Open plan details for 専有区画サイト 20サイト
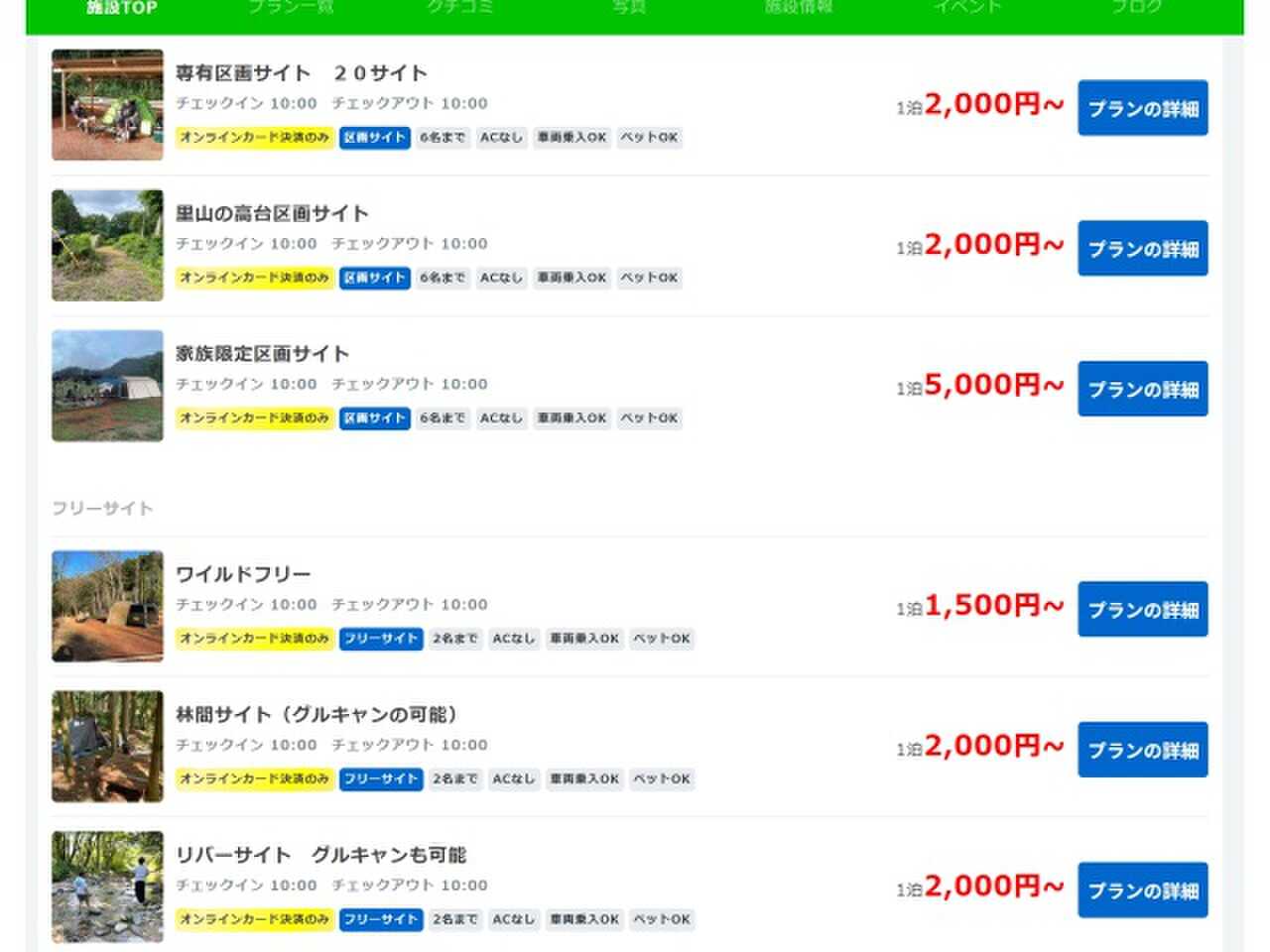This screenshot has width=1270, height=952. point(1142,107)
